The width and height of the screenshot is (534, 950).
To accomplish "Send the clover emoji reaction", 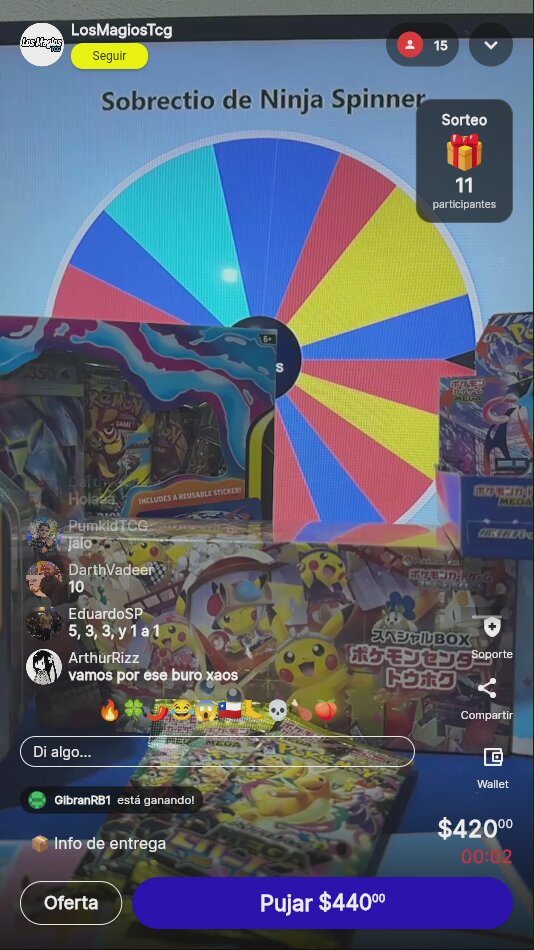I will pos(133,710).
